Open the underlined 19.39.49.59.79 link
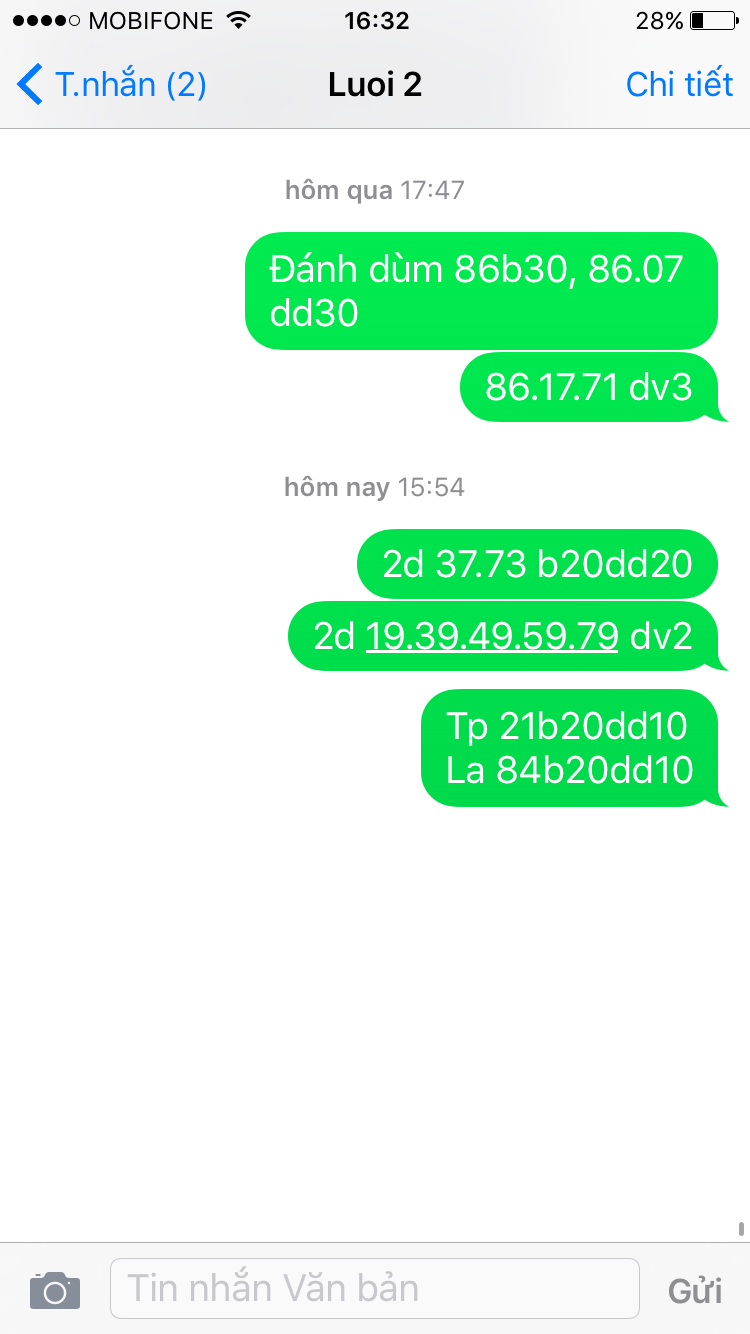Screen dimensions: 750x1334 492,636
